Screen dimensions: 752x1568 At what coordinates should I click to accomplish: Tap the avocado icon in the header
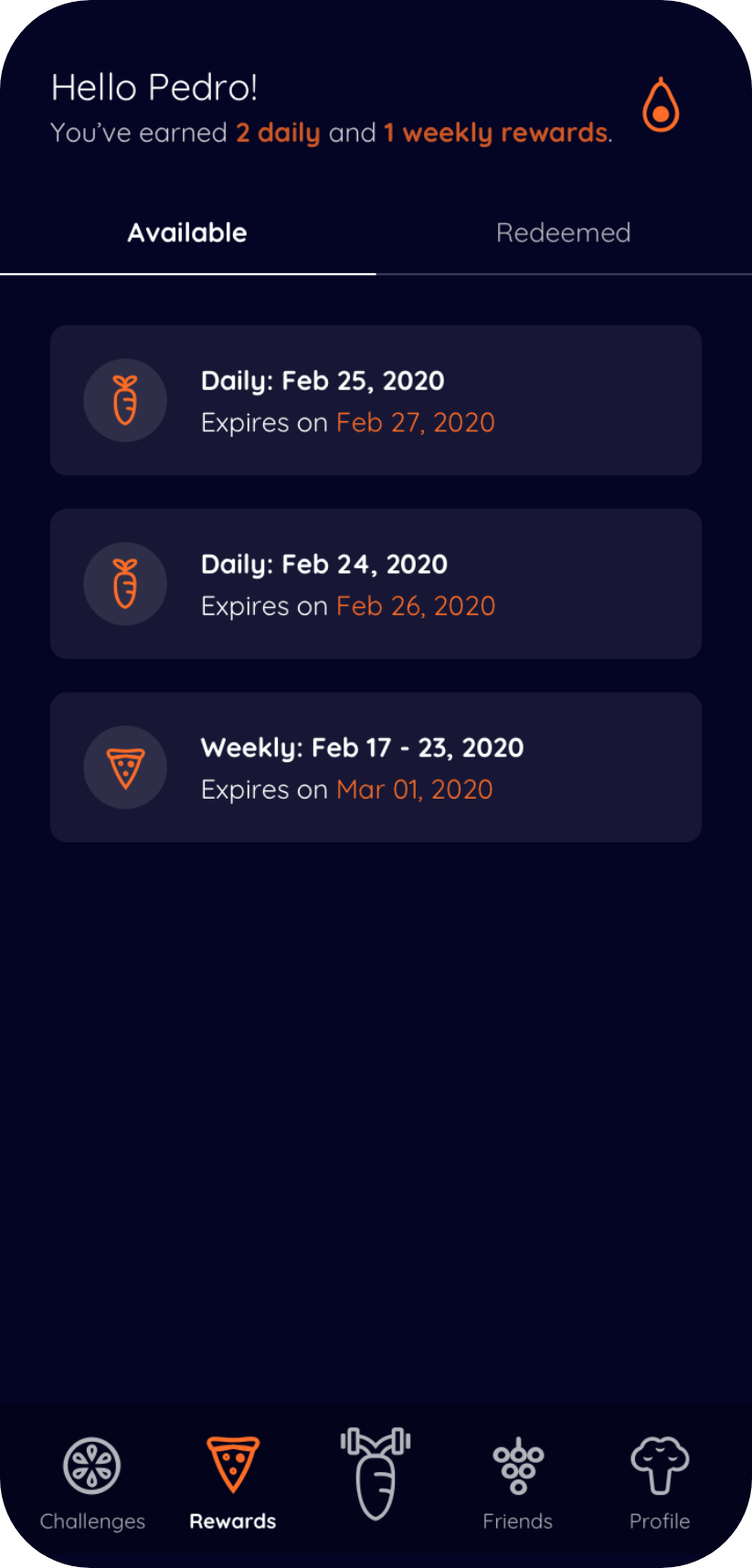(660, 105)
